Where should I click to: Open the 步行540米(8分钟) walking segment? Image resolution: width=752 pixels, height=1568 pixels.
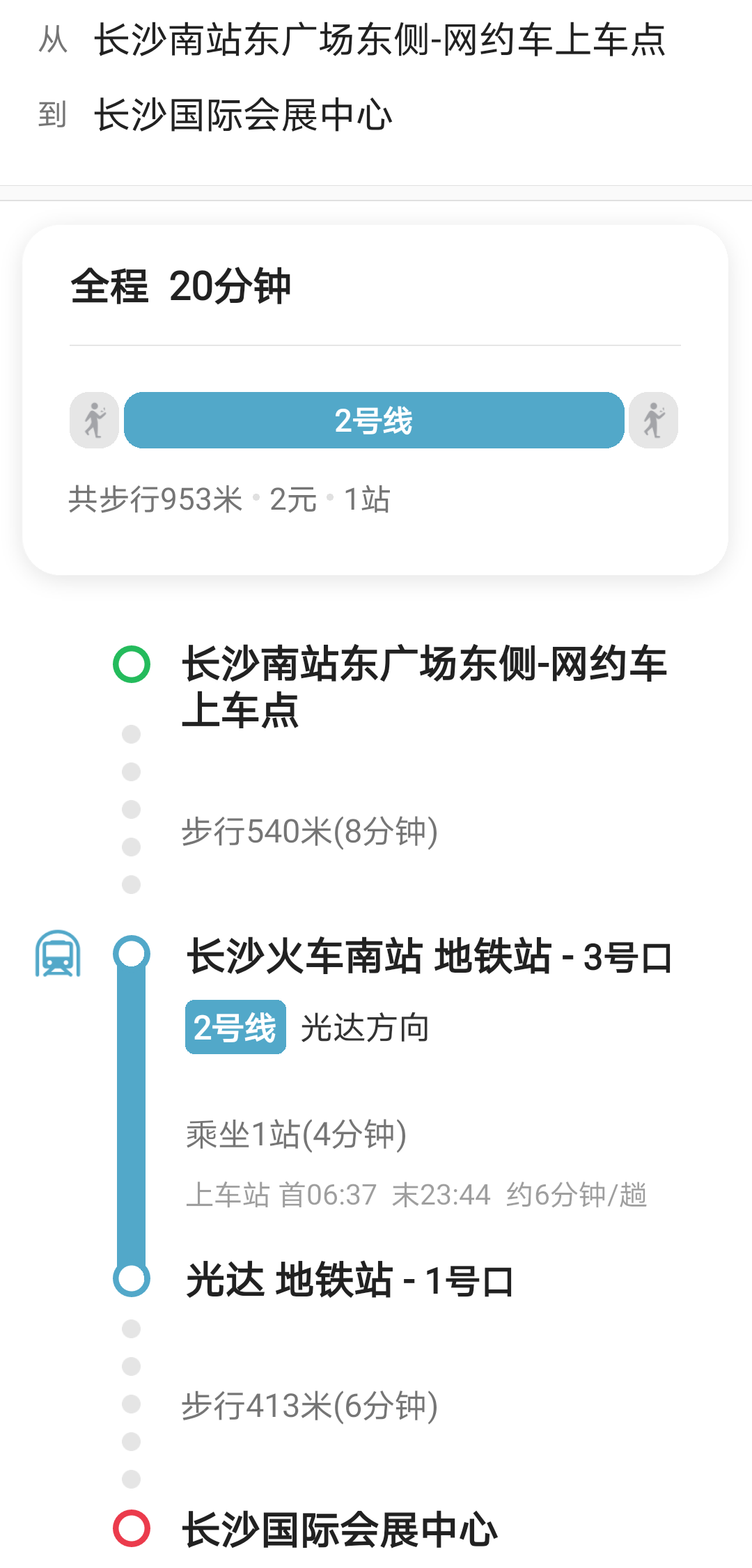(310, 831)
